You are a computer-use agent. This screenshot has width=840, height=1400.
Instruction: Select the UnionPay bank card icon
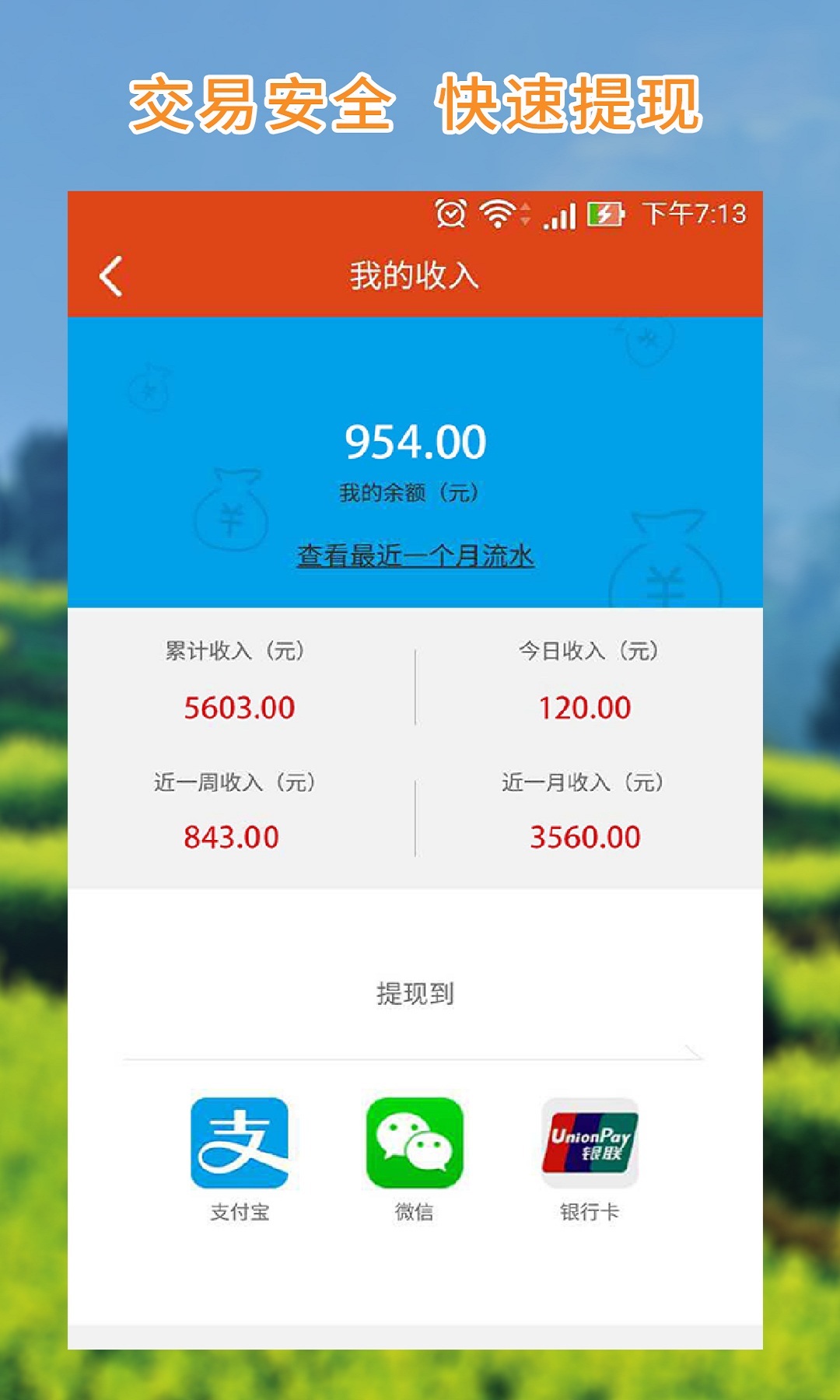(x=590, y=1141)
